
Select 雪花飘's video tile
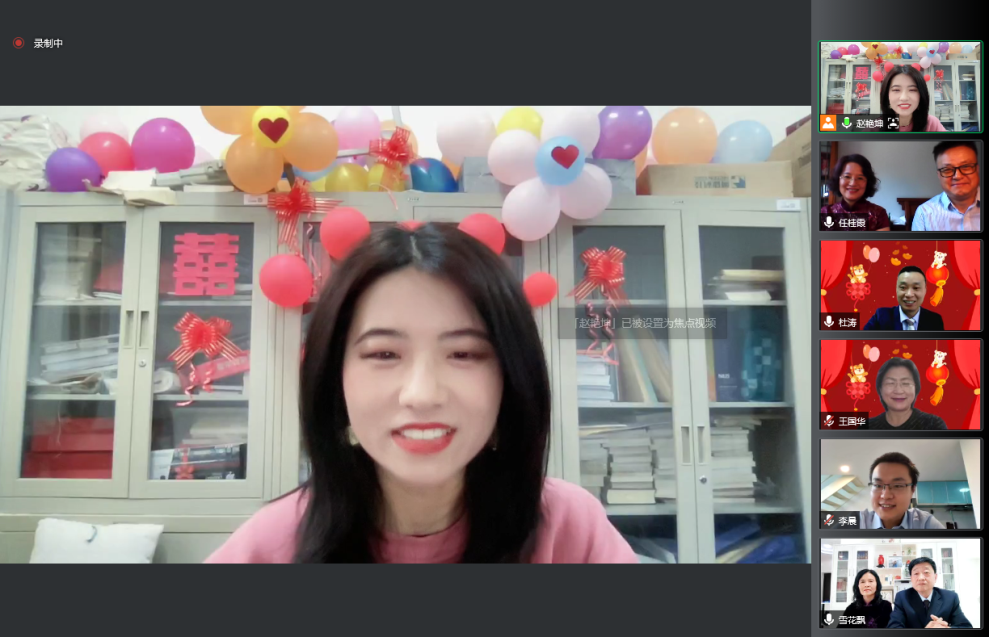(901, 583)
